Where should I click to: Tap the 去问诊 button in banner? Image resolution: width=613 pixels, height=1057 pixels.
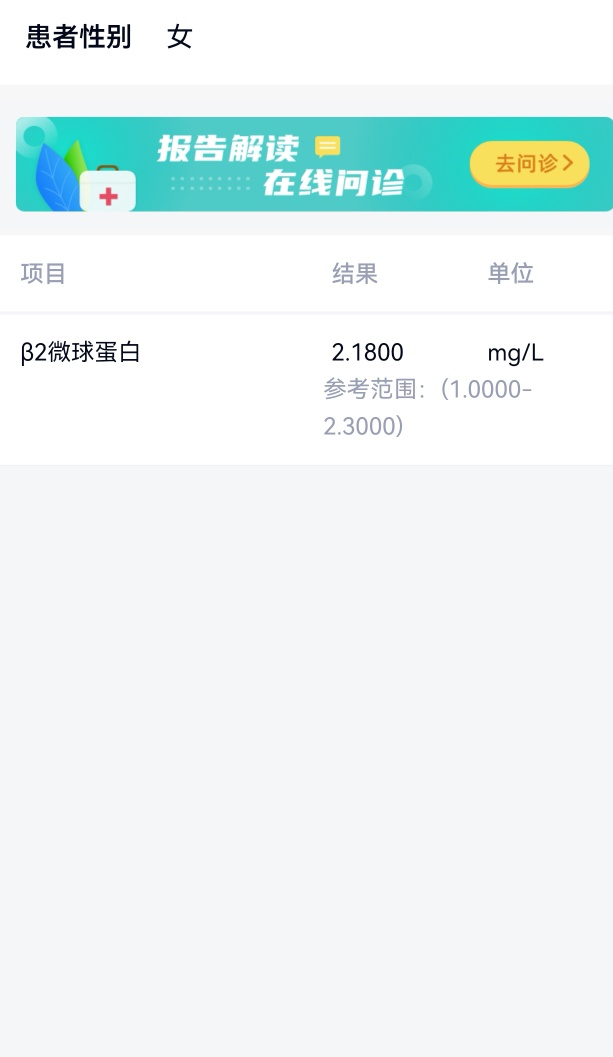pos(529,164)
